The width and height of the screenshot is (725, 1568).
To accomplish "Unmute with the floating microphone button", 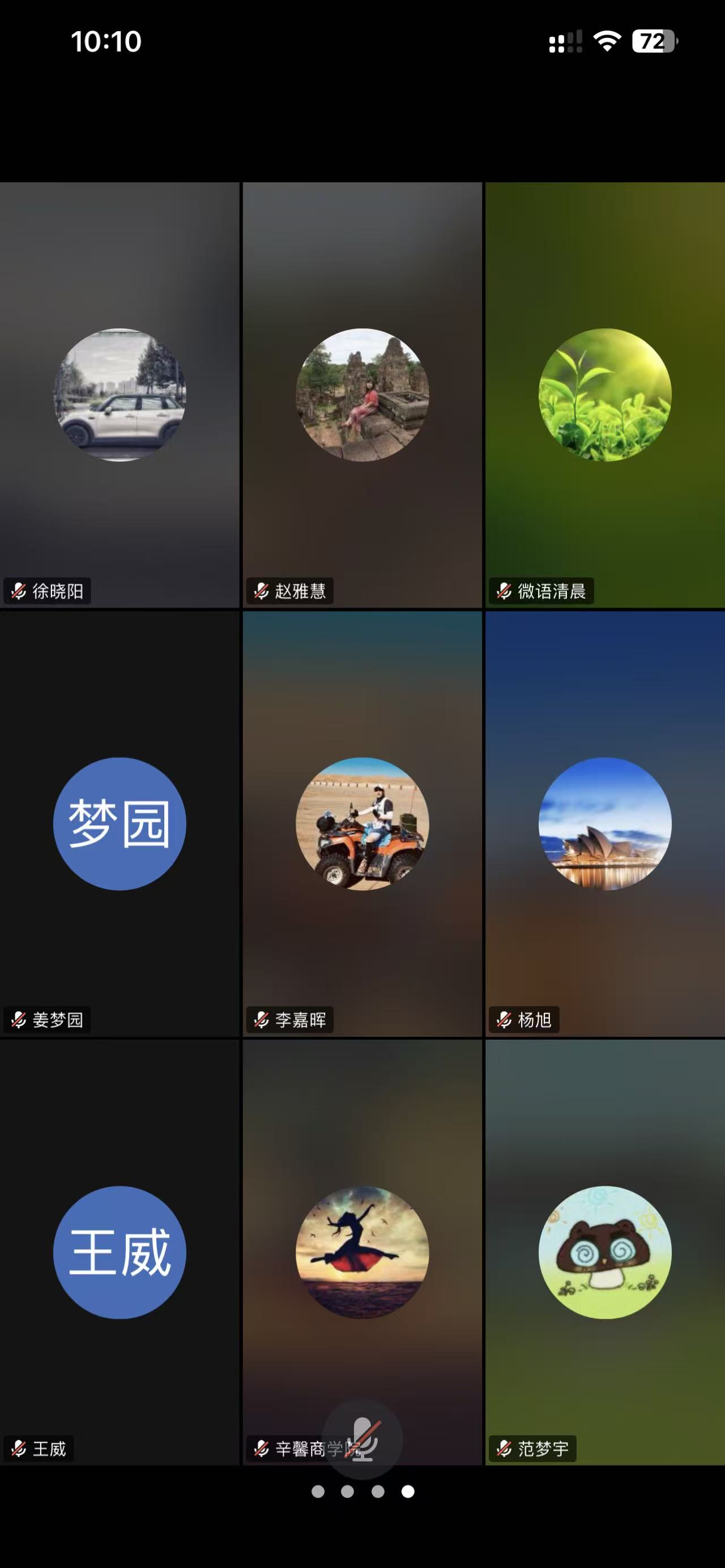I will click(362, 1439).
